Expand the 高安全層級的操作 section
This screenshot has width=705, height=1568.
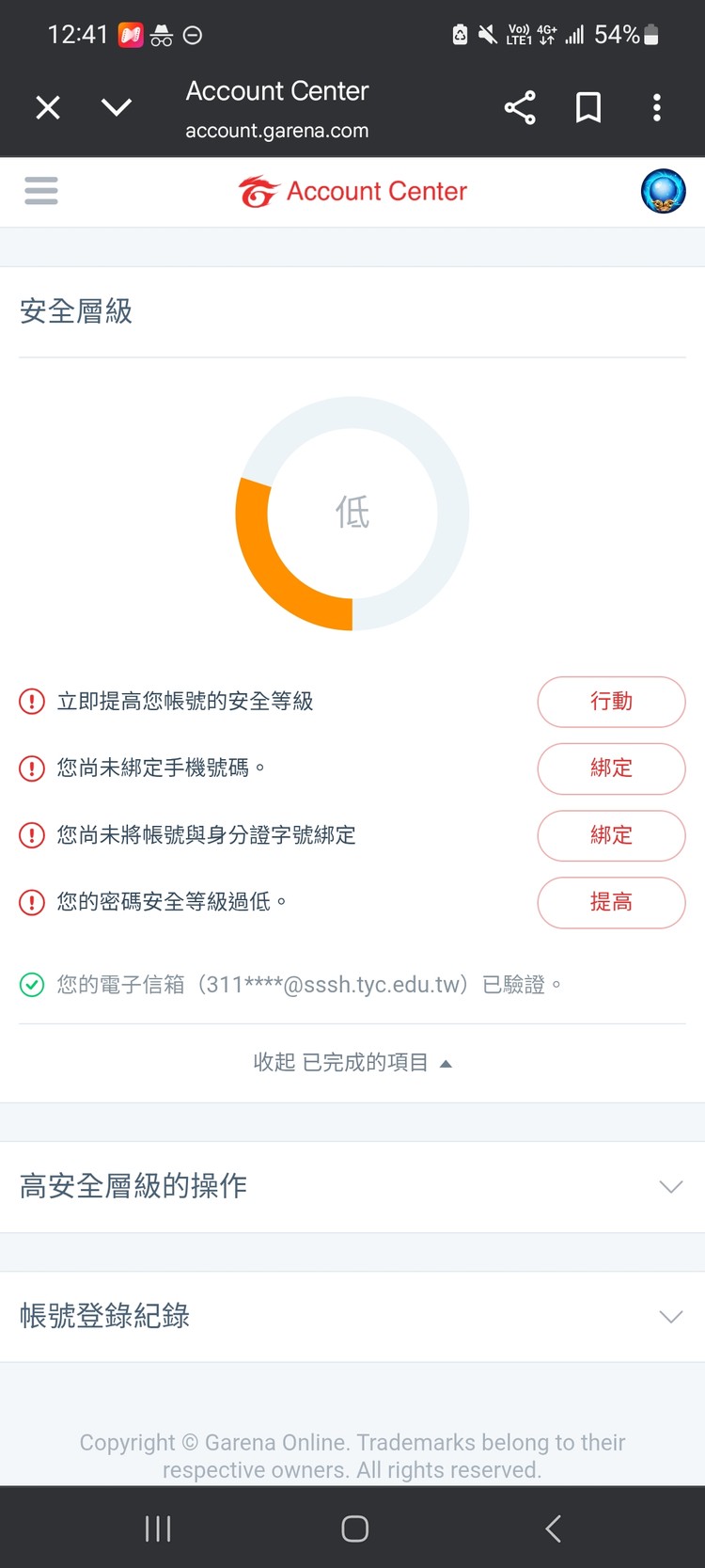[x=352, y=1186]
